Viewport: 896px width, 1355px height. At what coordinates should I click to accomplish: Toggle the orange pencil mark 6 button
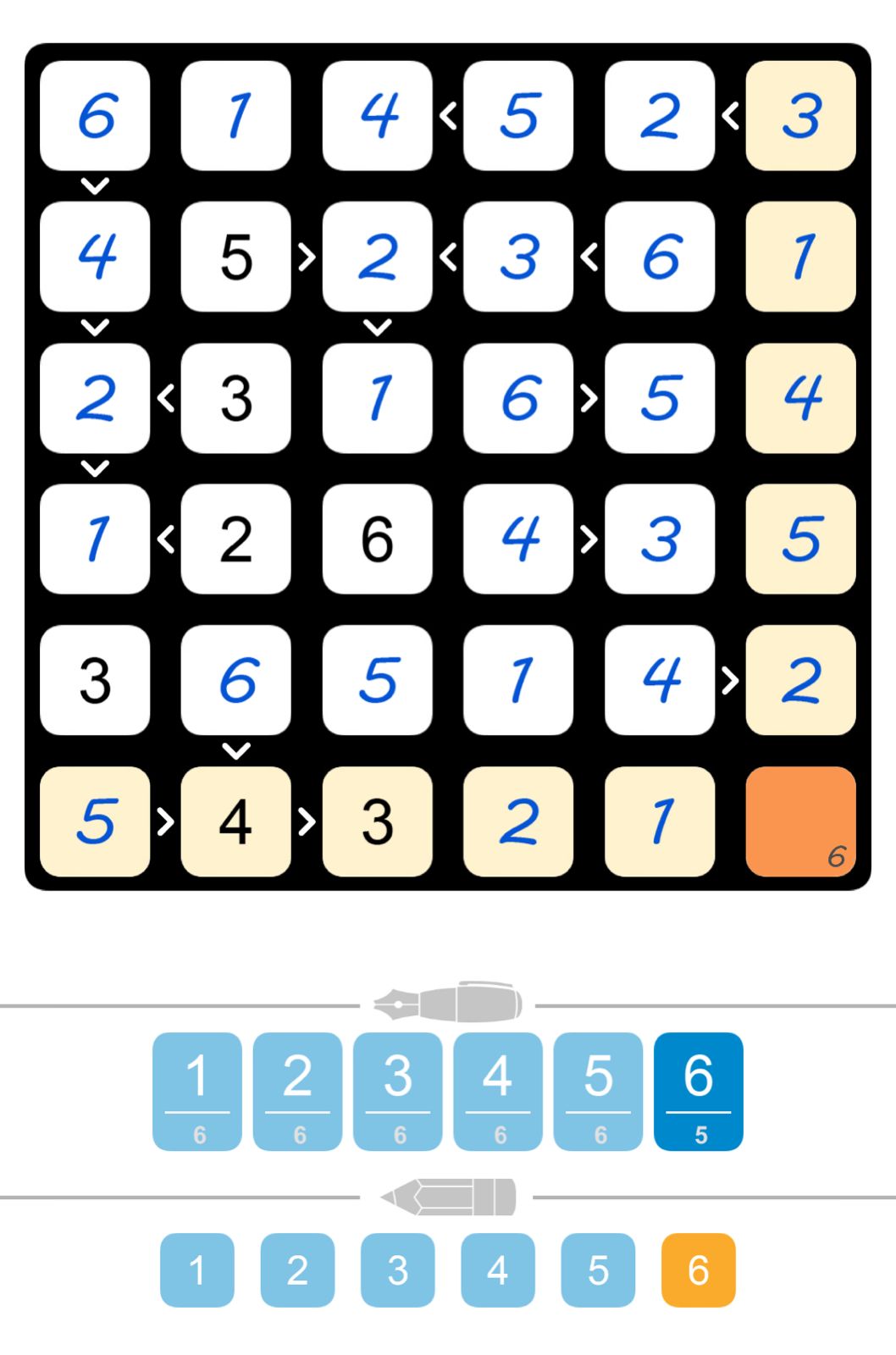[698, 1269]
